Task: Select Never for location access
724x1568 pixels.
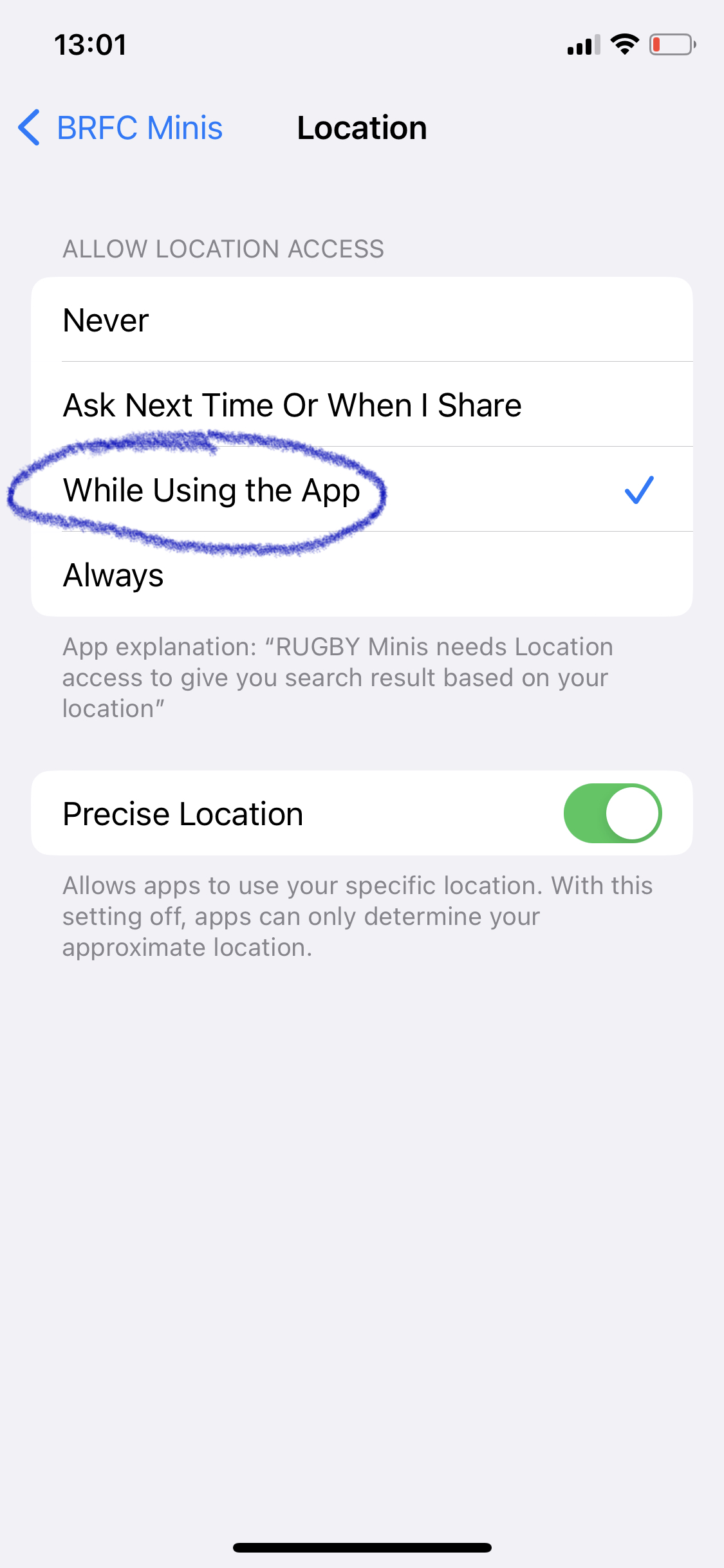Action: pyautogui.click(x=360, y=320)
